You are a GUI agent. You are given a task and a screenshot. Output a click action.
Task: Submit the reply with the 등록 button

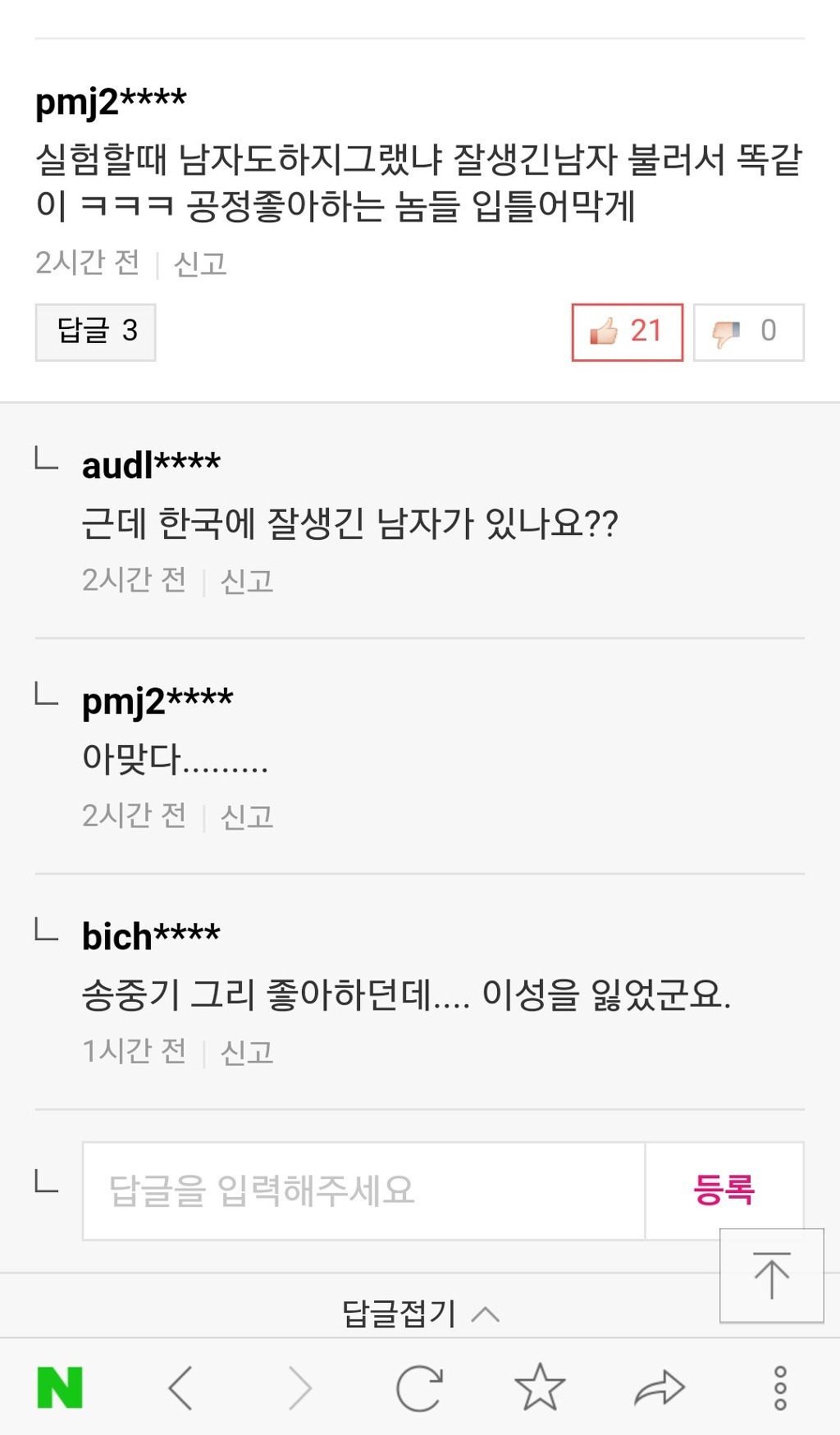point(724,1191)
